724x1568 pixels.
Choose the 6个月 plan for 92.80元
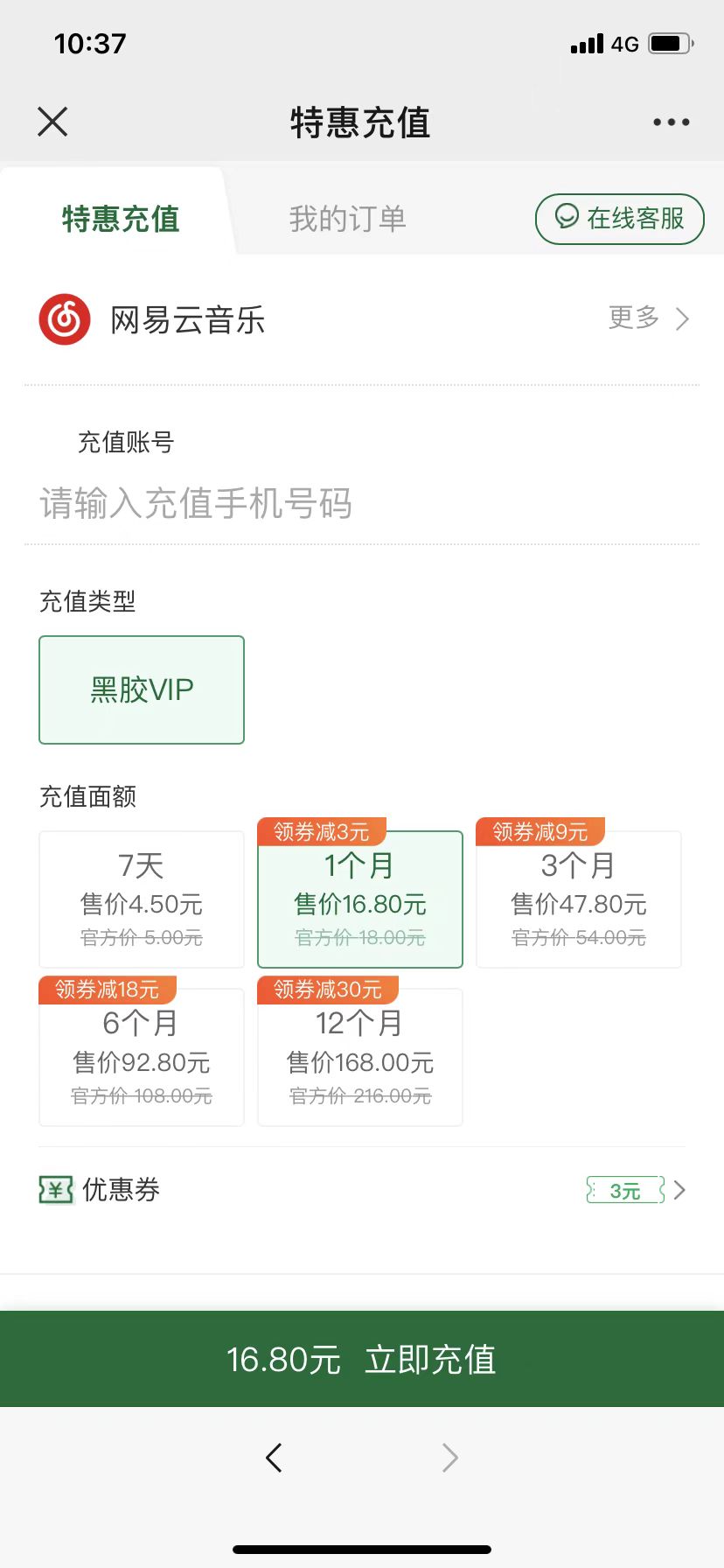tap(142, 1057)
